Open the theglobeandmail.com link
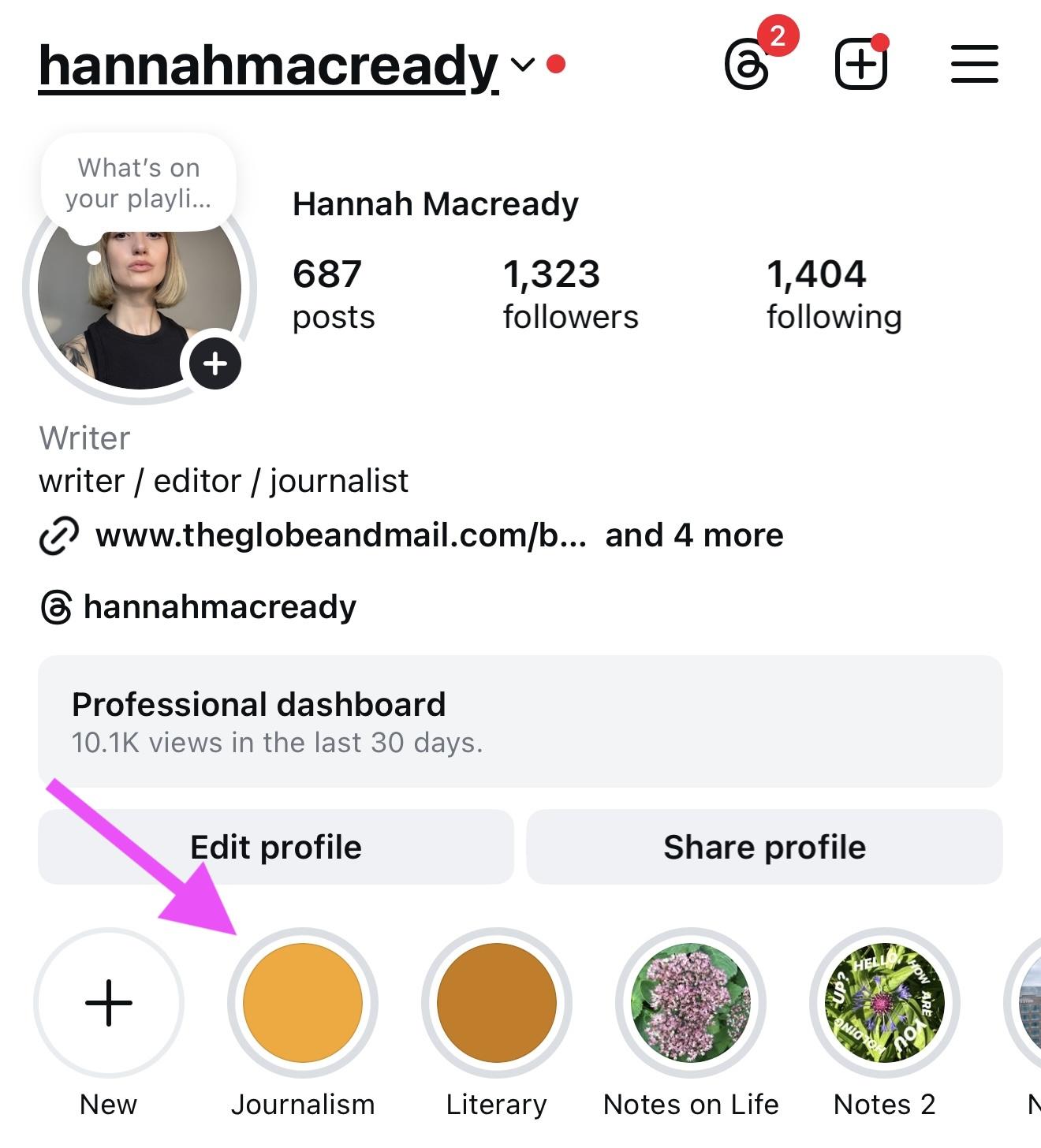The height and width of the screenshot is (1148, 1041). click(x=341, y=535)
